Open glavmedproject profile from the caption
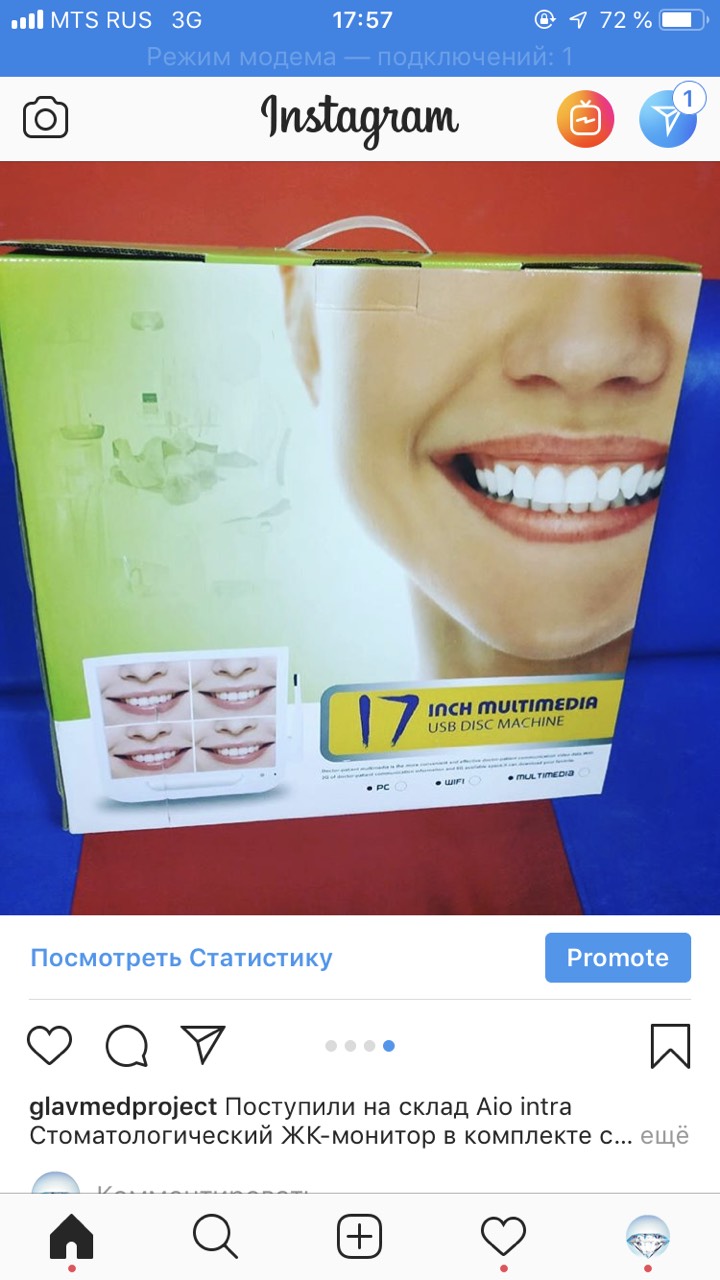 coord(123,1107)
